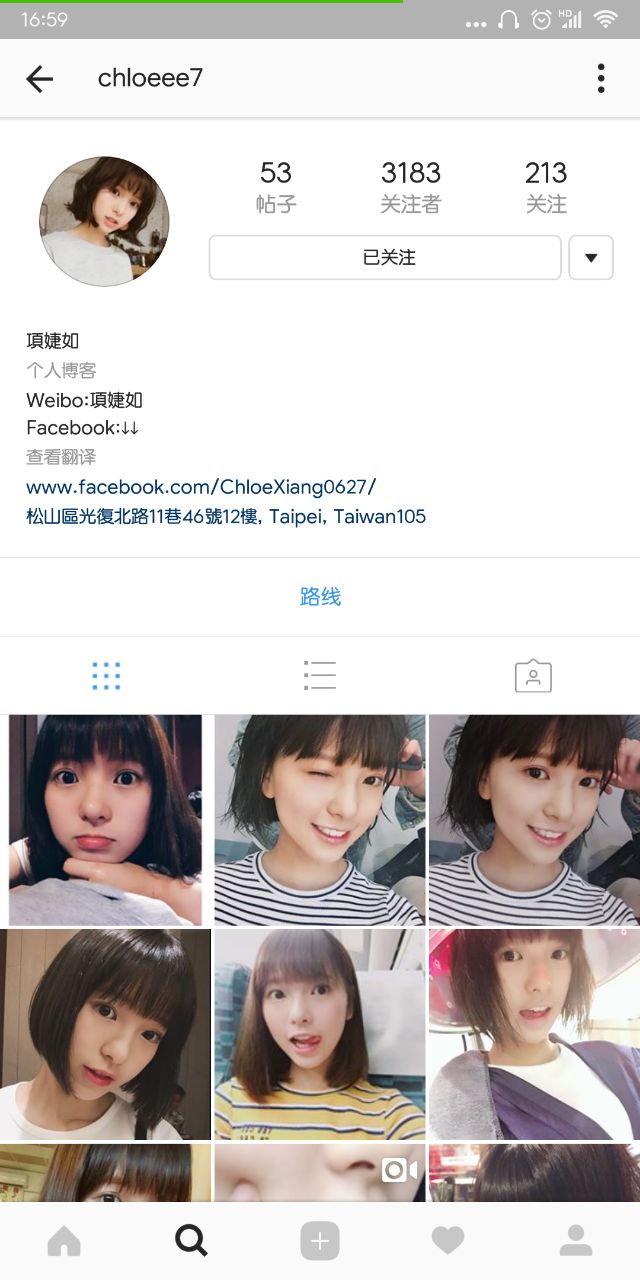This screenshot has width=640, height=1280.
Task: Open the winking selfie post with striped shirt
Action: tap(319, 820)
